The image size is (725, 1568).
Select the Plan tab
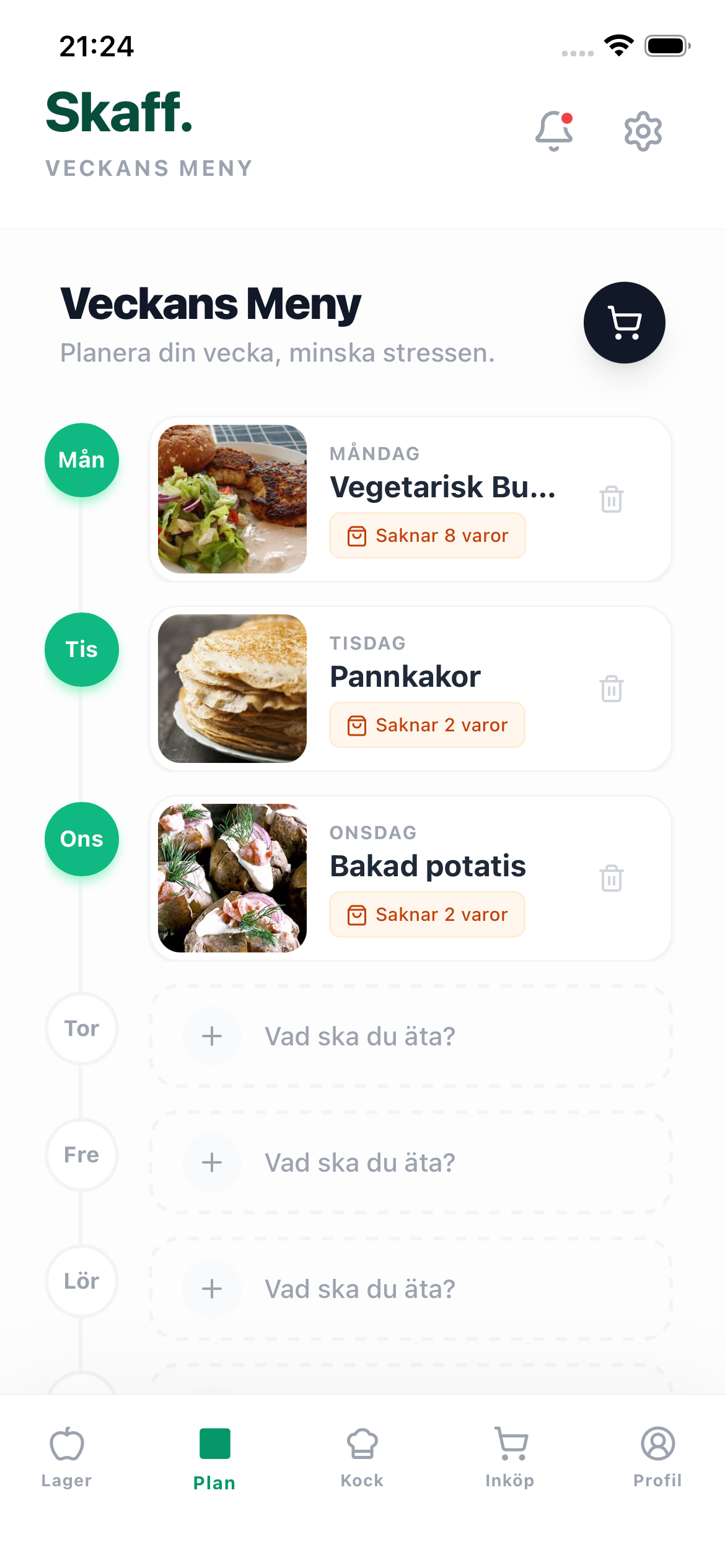coord(214,1457)
